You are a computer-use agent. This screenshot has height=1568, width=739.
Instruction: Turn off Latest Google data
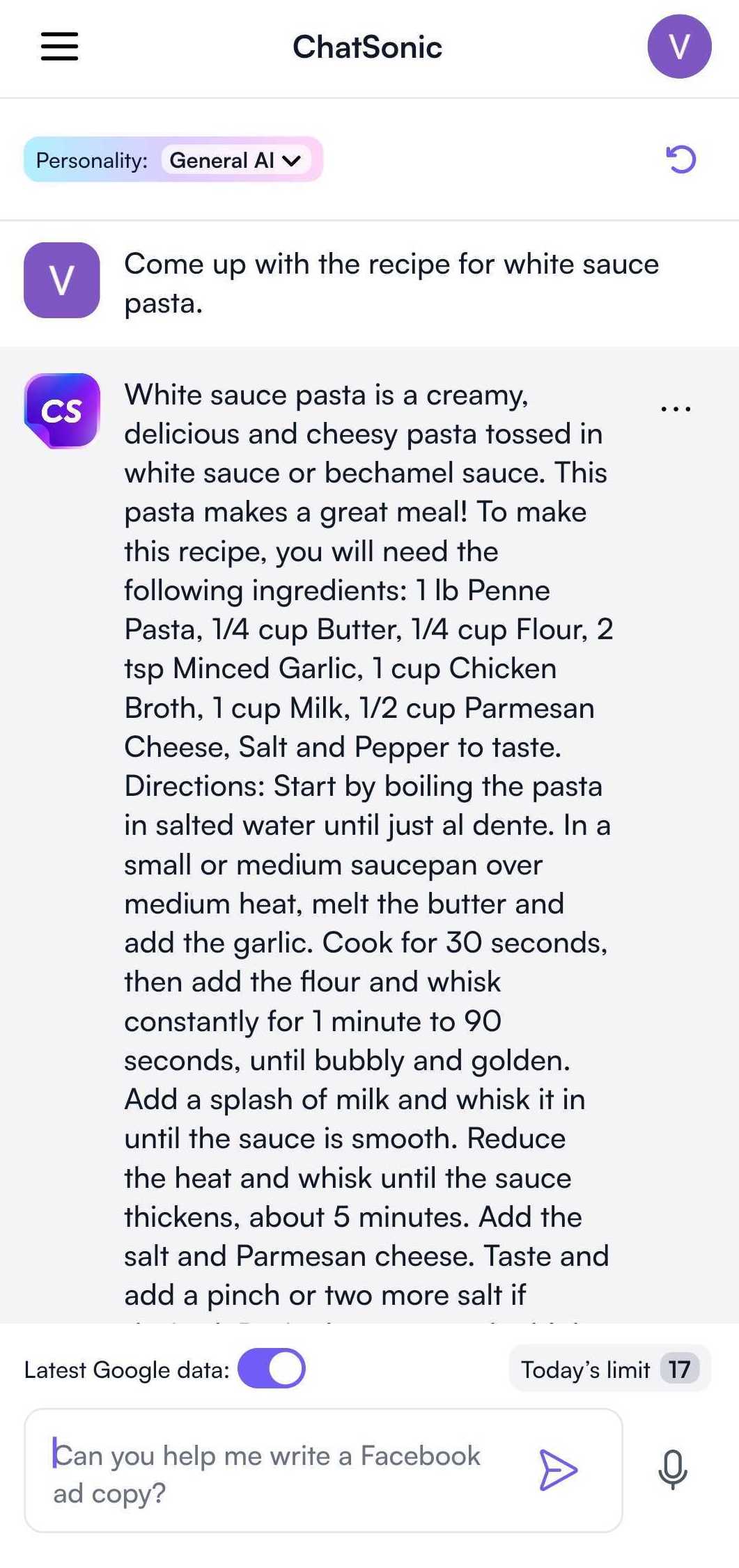point(272,1368)
